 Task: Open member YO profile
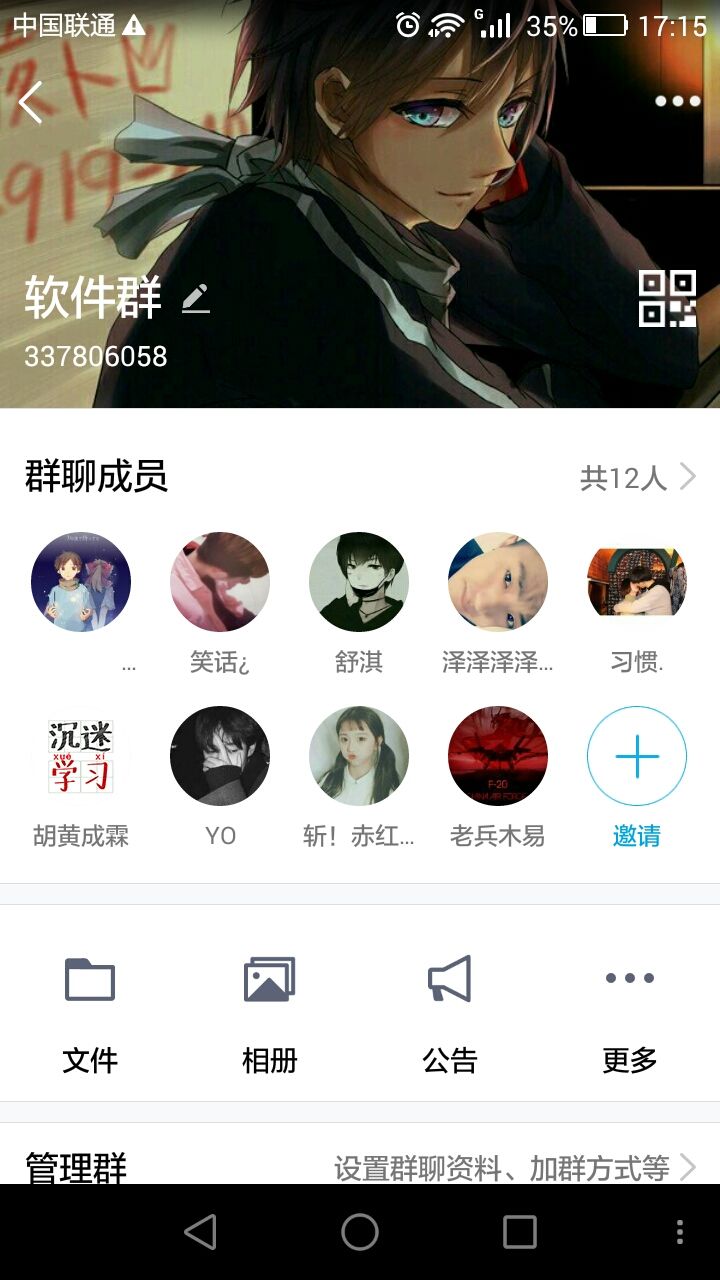click(x=220, y=756)
